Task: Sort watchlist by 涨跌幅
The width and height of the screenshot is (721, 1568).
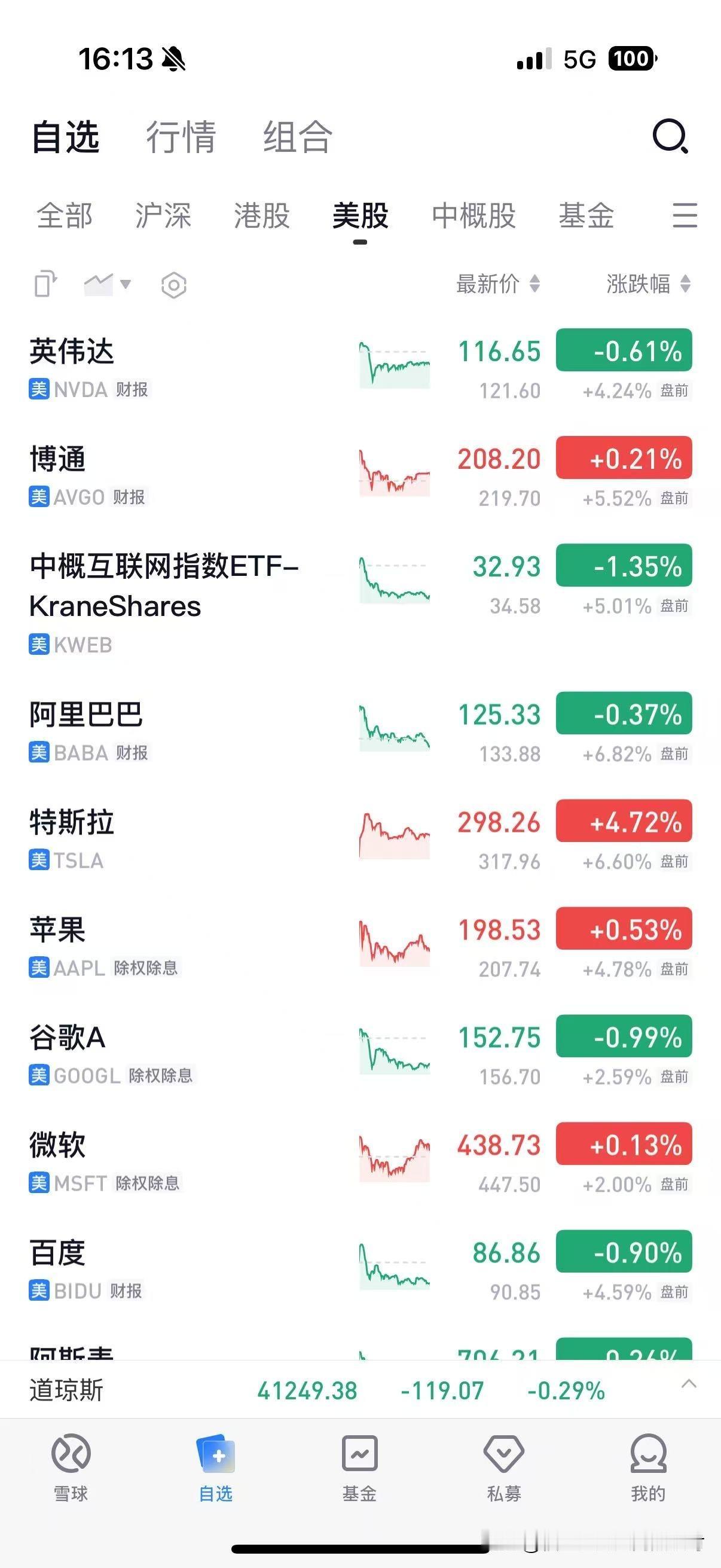Action: click(649, 283)
